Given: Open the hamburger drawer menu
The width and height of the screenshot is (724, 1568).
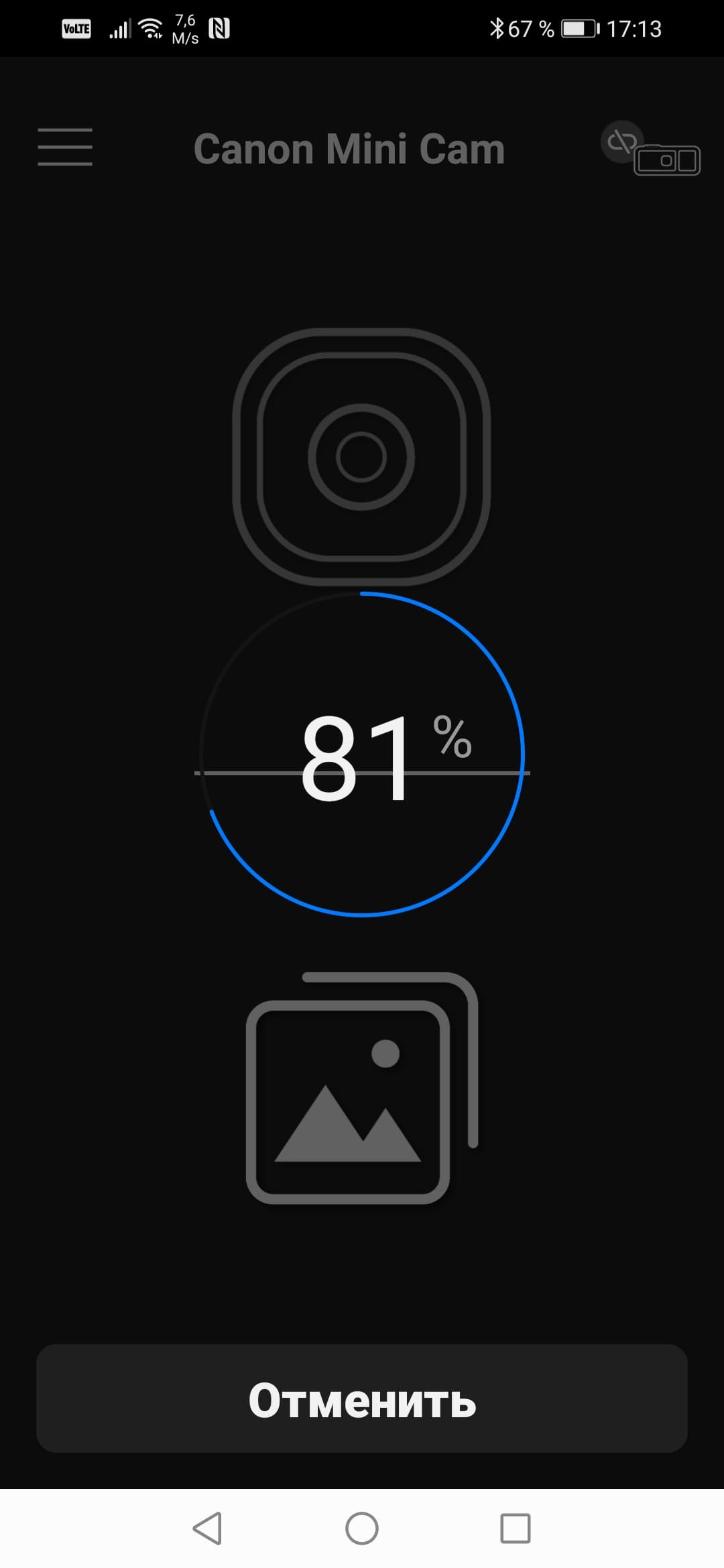Looking at the screenshot, I should coord(65,147).
